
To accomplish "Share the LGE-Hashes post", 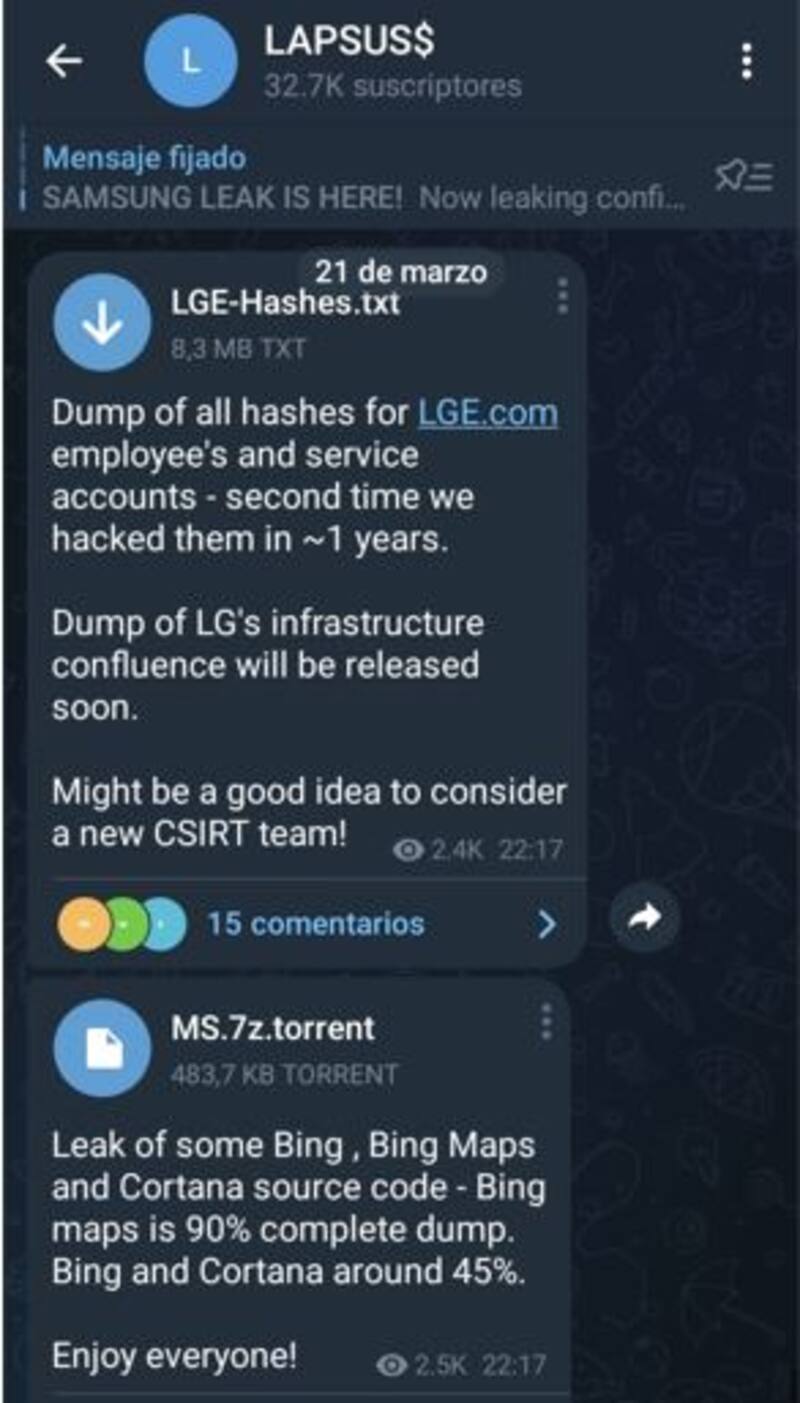I will point(644,918).
